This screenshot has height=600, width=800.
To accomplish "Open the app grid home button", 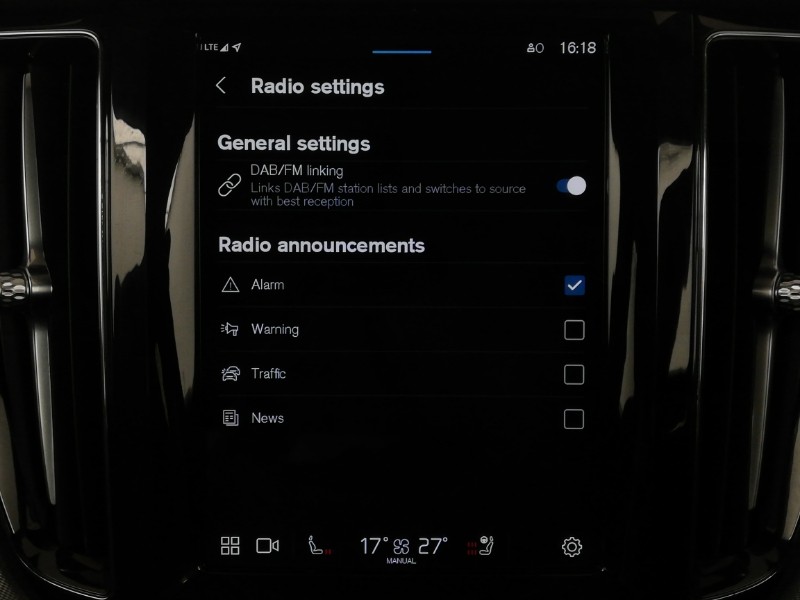I will 230,546.
